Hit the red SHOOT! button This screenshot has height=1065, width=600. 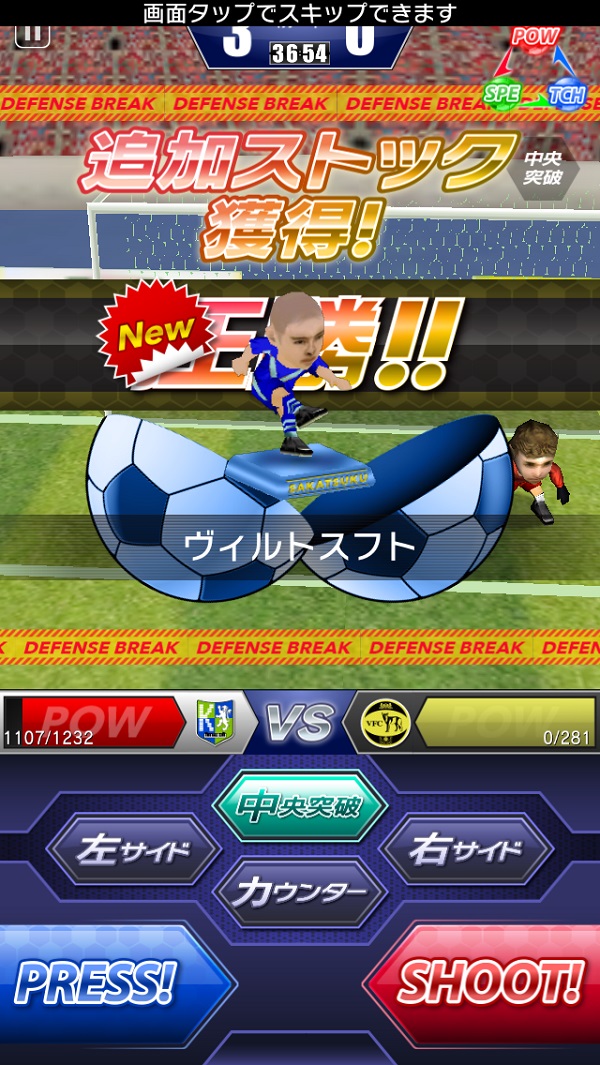(490, 982)
